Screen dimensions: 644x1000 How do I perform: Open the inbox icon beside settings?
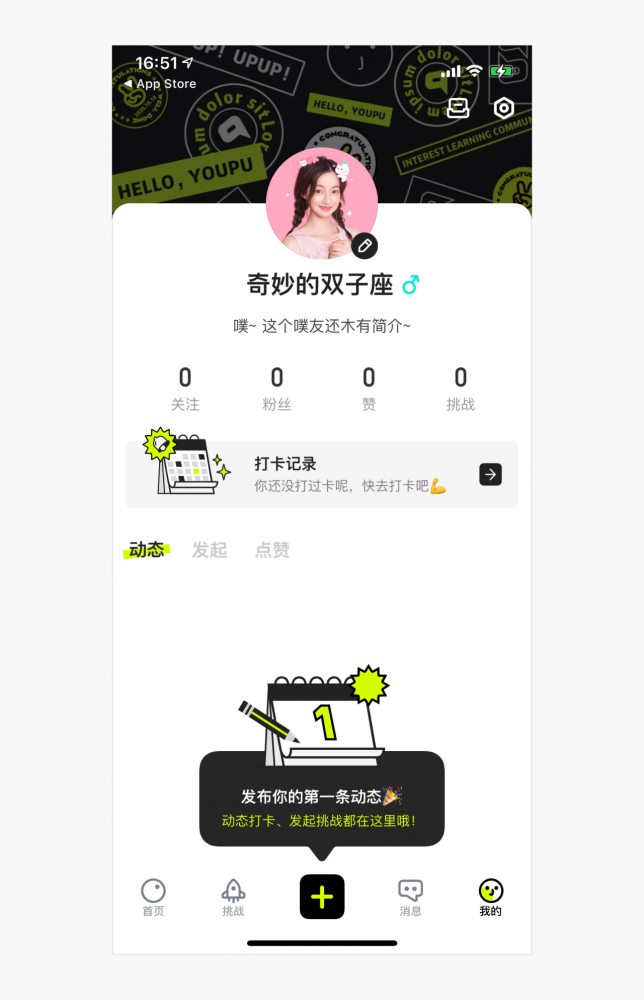458,108
